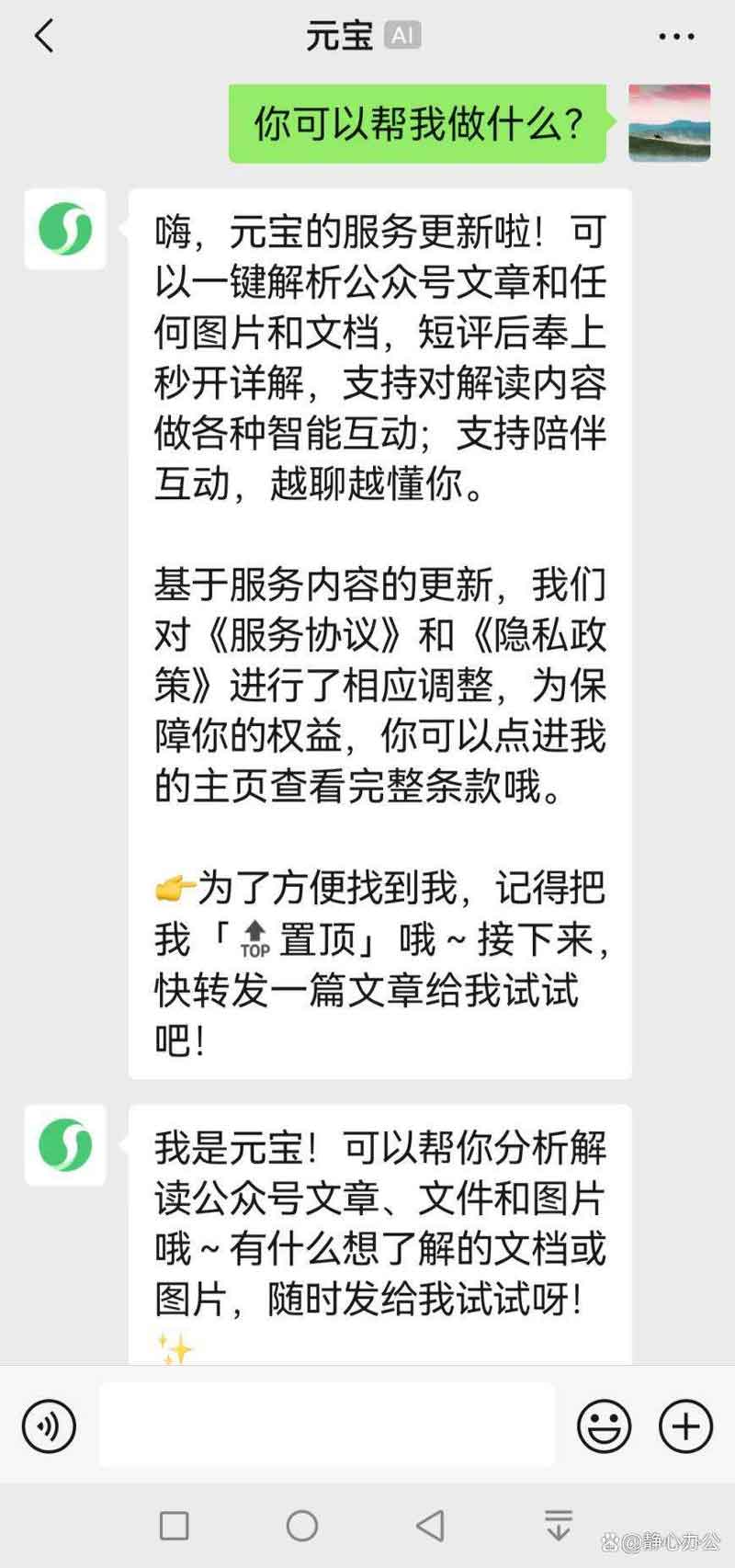Tap my own avatar beside the green message
The height and width of the screenshot is (1568, 735).
point(669,123)
